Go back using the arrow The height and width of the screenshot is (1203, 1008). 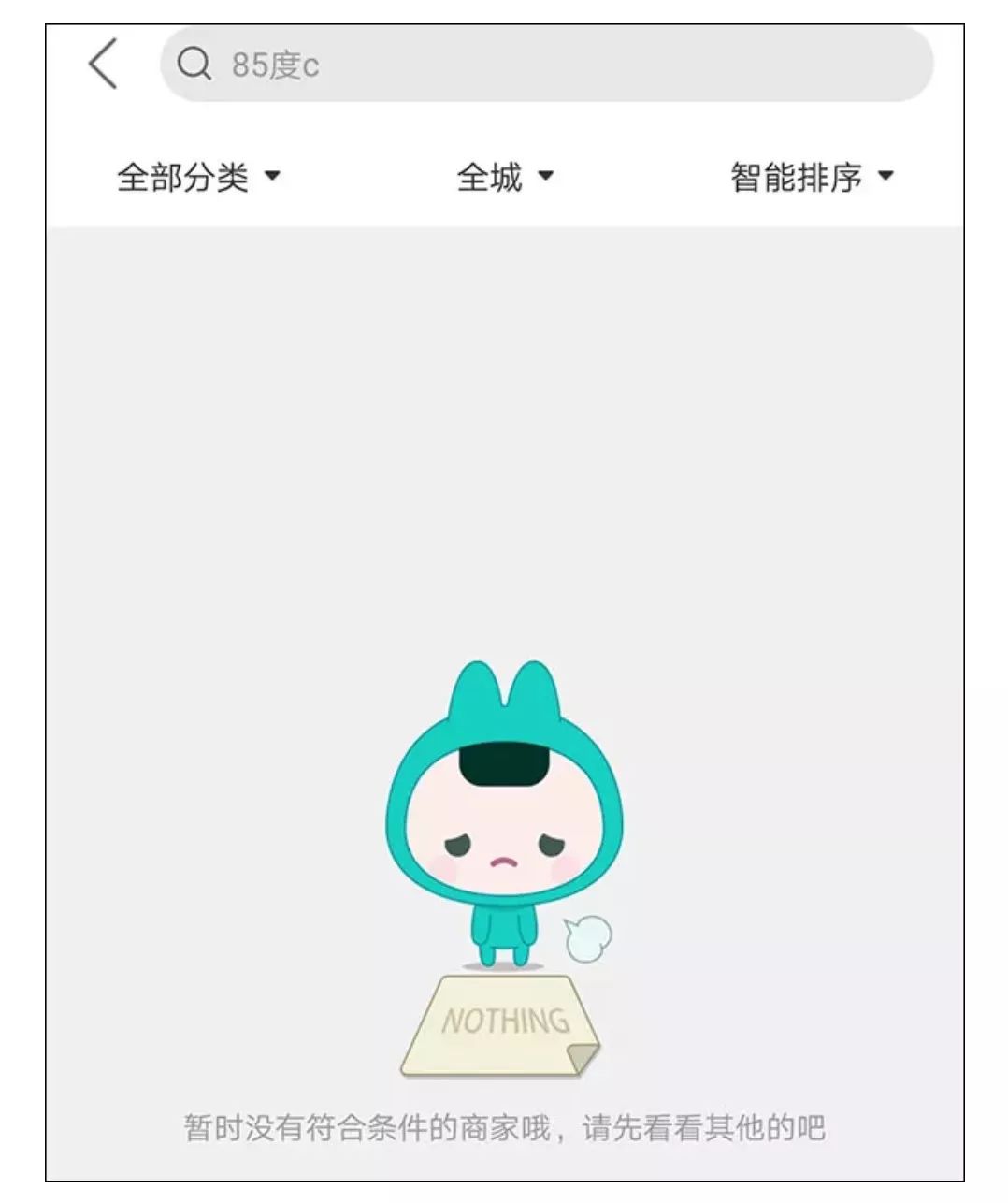point(103,64)
